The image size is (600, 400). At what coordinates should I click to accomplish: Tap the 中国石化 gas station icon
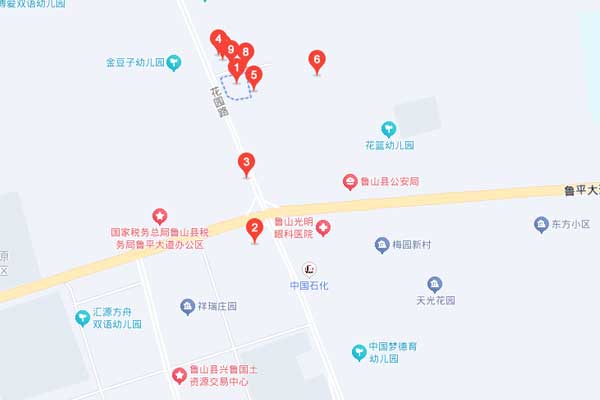click(310, 268)
